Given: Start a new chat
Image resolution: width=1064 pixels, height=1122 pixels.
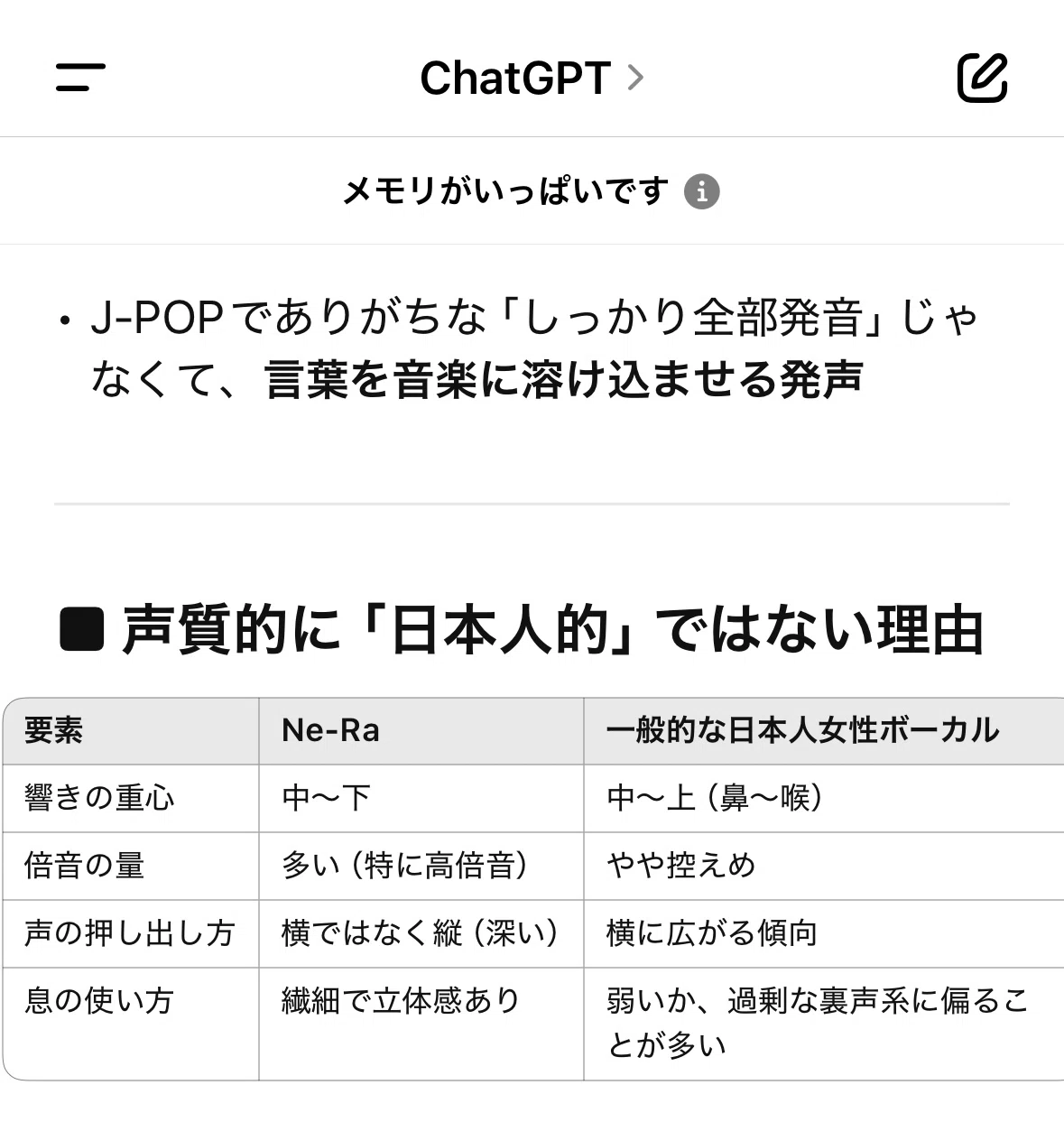Looking at the screenshot, I should click(982, 78).
